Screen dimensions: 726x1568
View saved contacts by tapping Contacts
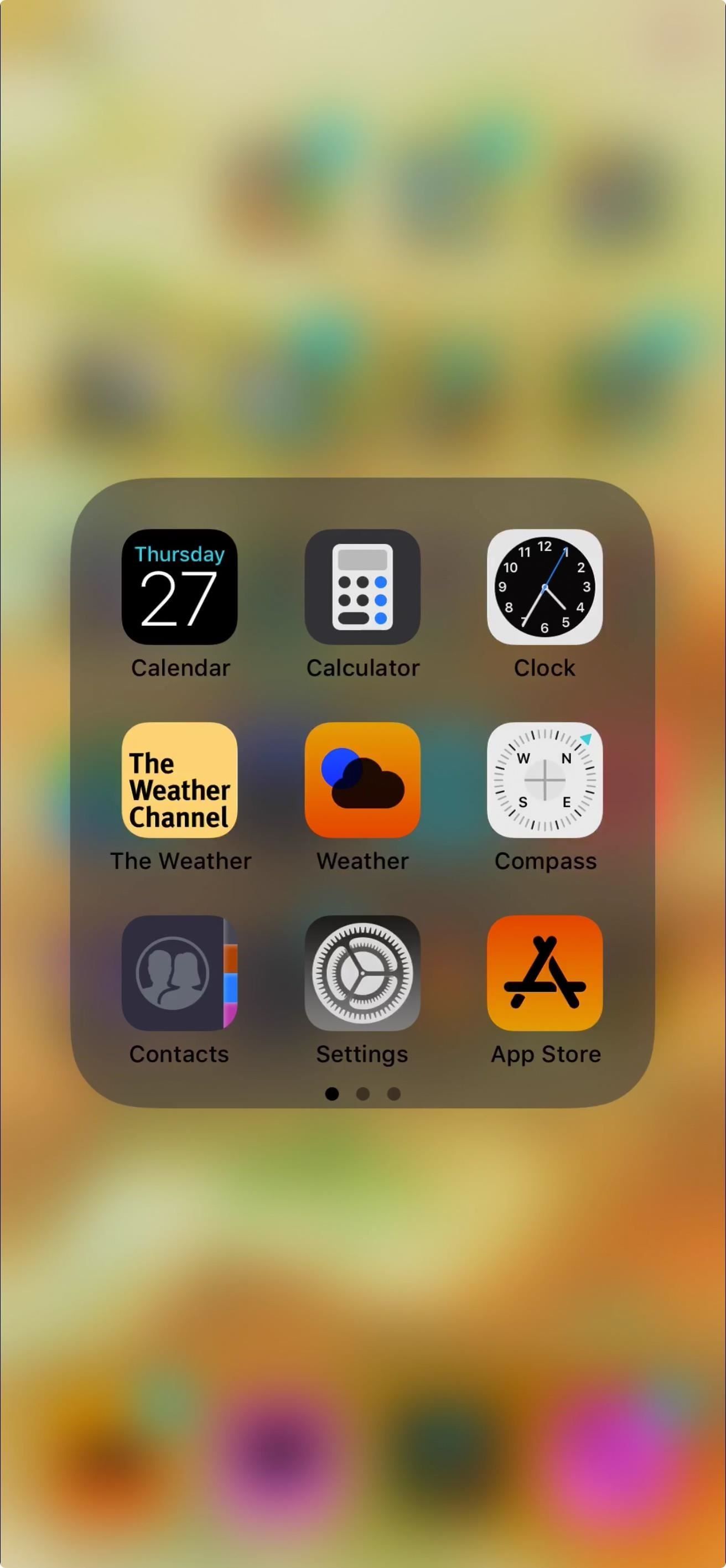[x=181, y=973]
